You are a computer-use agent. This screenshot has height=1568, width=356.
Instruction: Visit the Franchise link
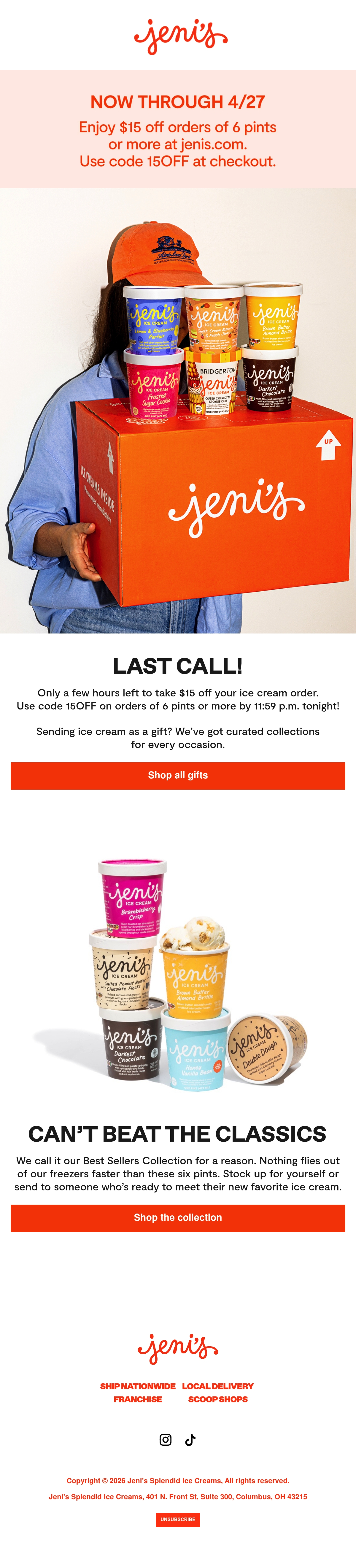(x=138, y=1399)
